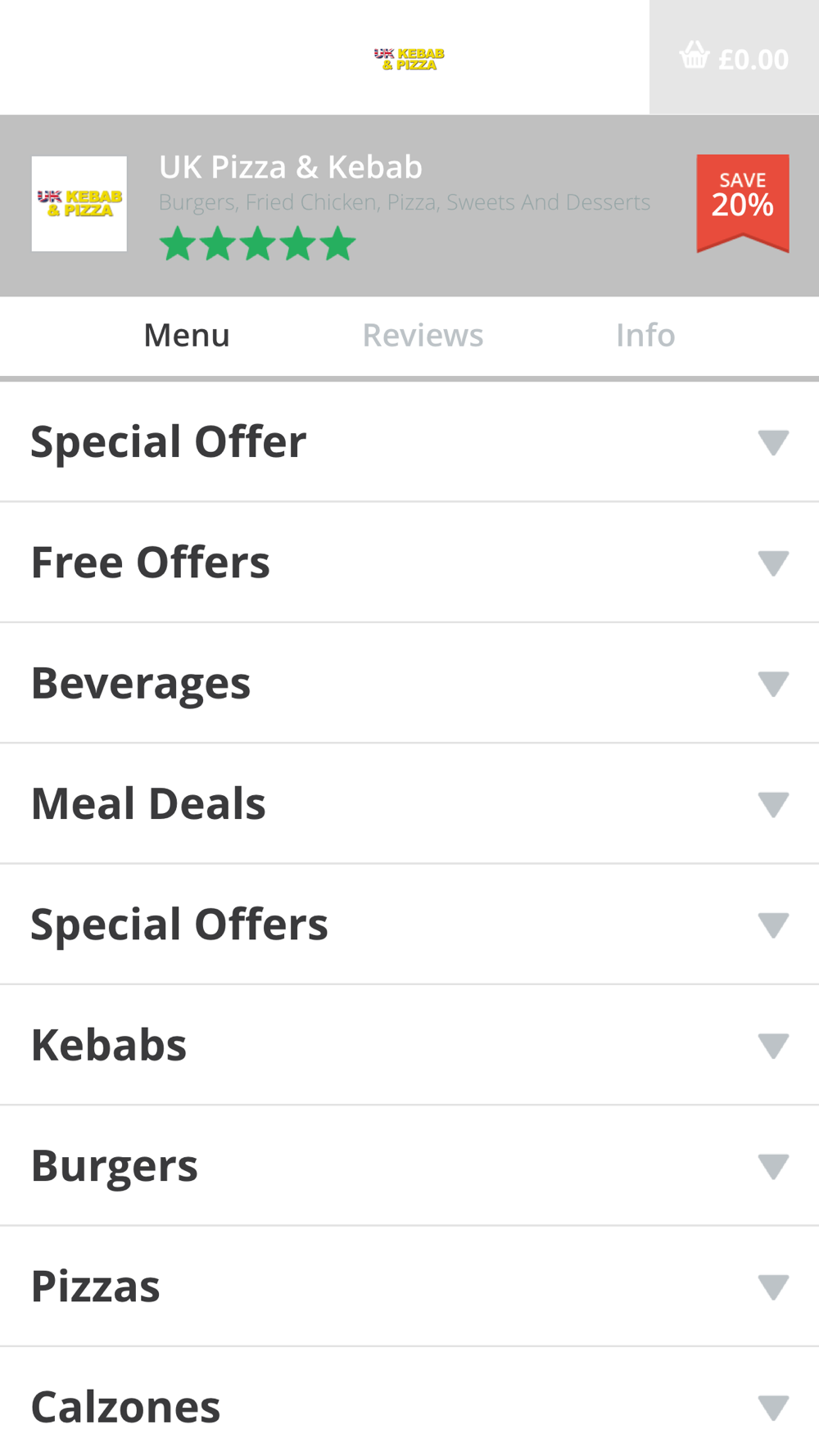The image size is (819, 1456).
Task: Switch to the Reviews tab
Action: pyautogui.click(x=423, y=336)
